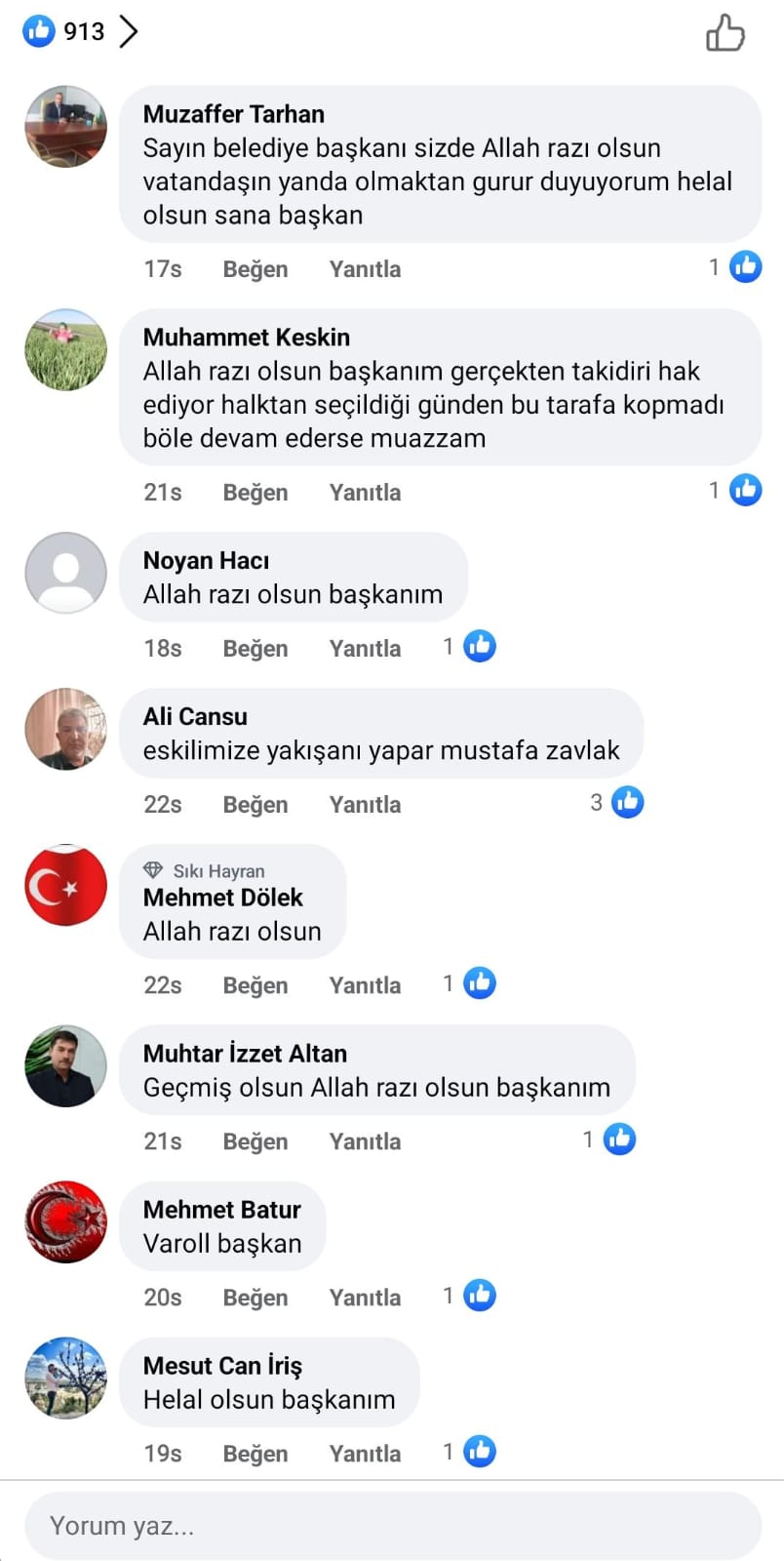
Task: Reply to Ali Cansu's comment
Action: [x=365, y=805]
